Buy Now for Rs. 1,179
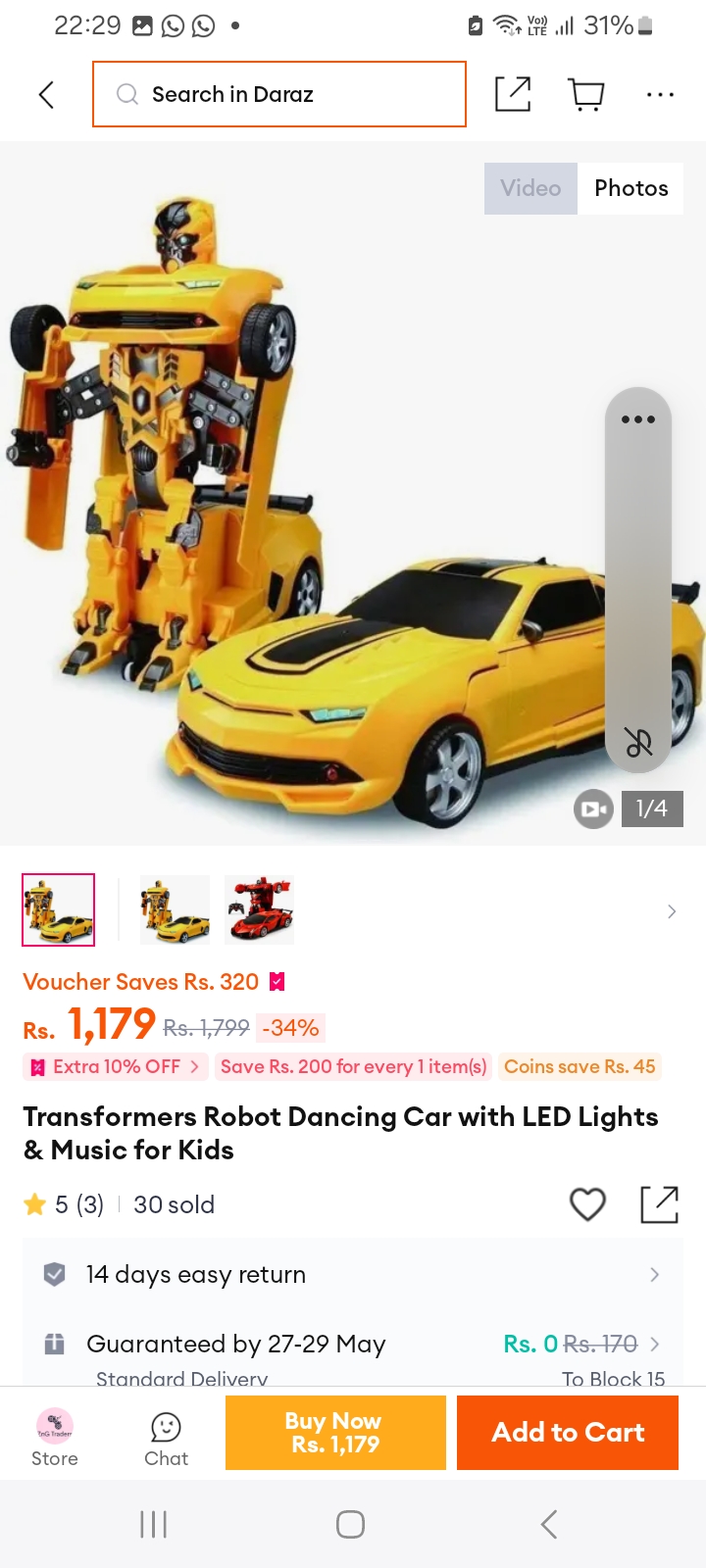The height and width of the screenshot is (1568, 706). 335,1433
